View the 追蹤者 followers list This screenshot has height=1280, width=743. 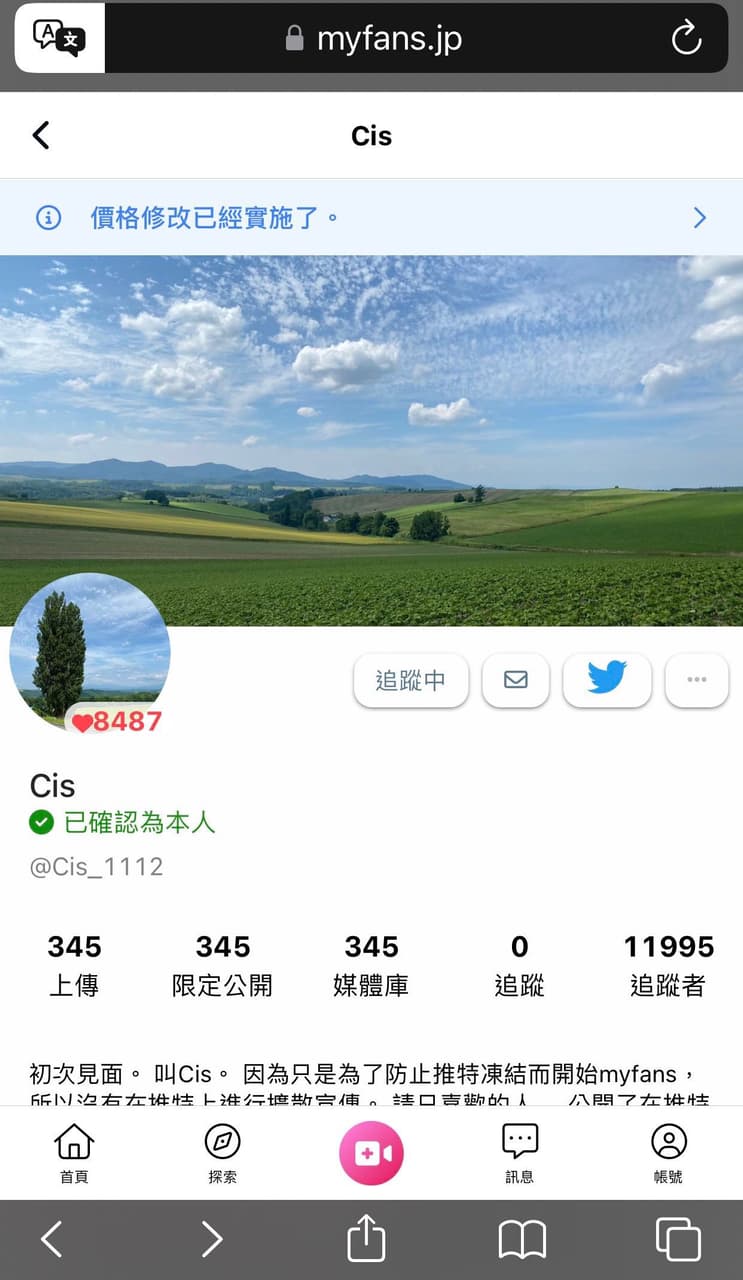(668, 965)
